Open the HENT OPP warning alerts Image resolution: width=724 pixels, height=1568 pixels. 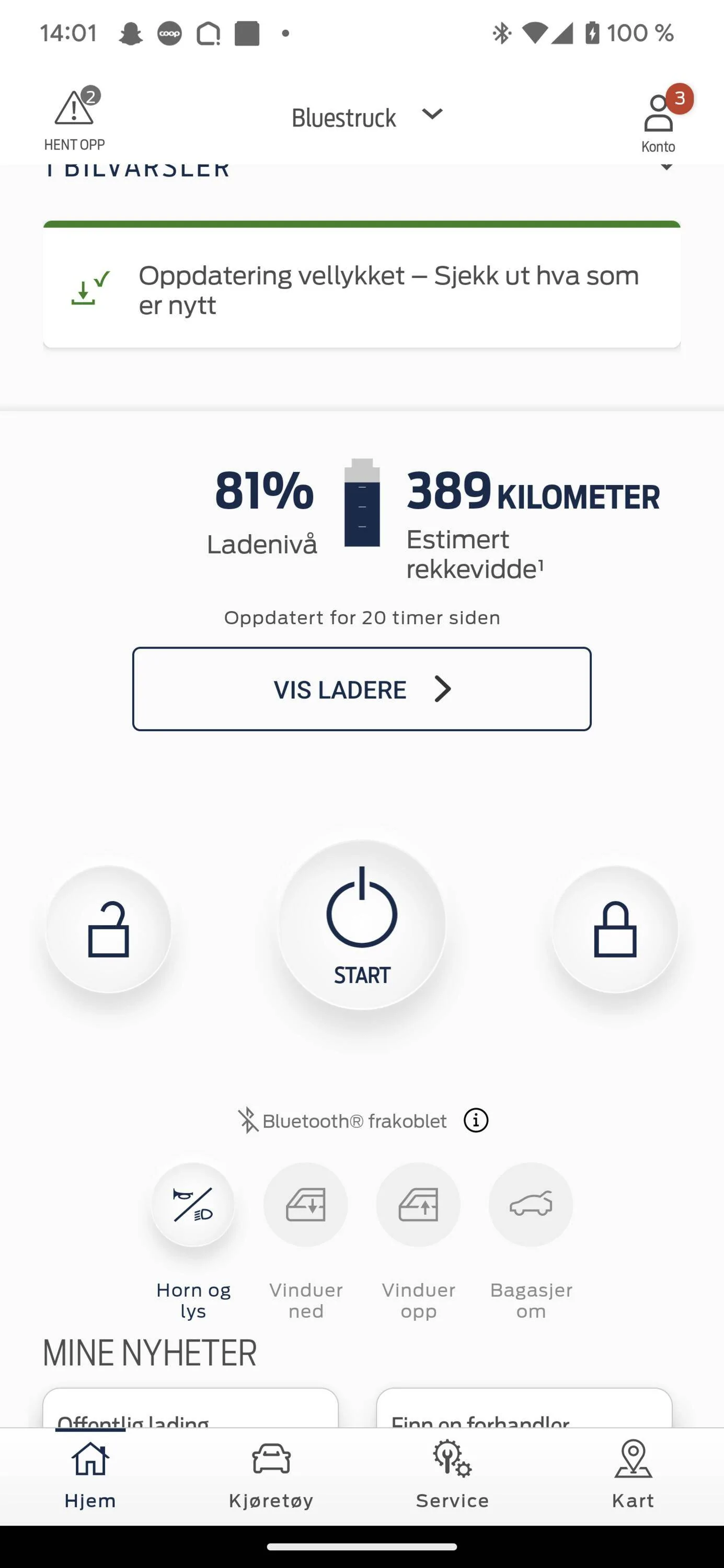[74, 119]
